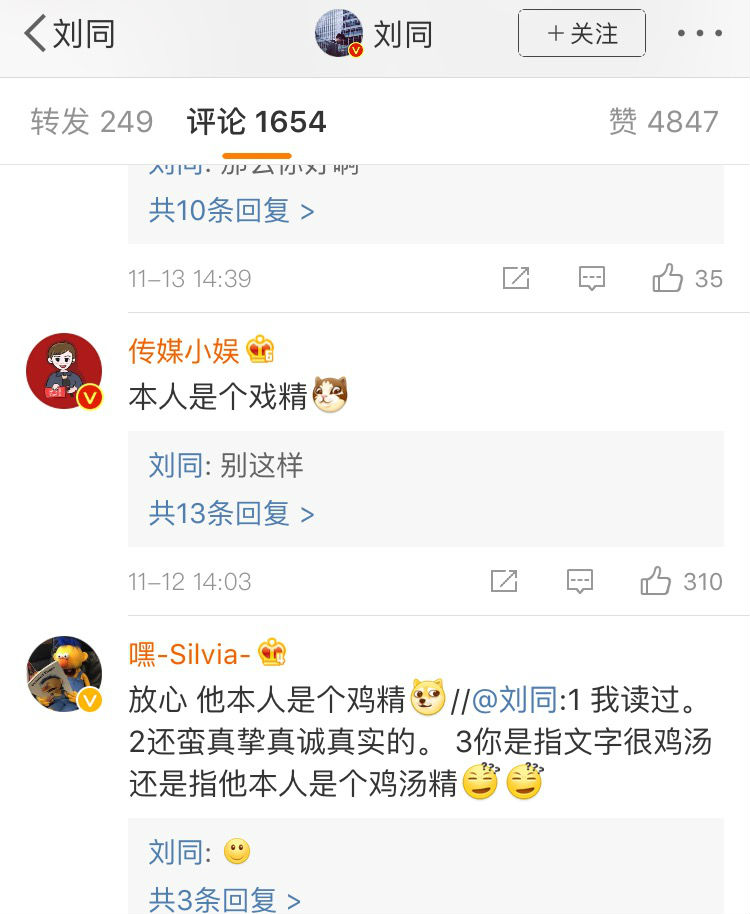
Task: Open 嘿-Silvia- profile avatar
Action: (64, 674)
